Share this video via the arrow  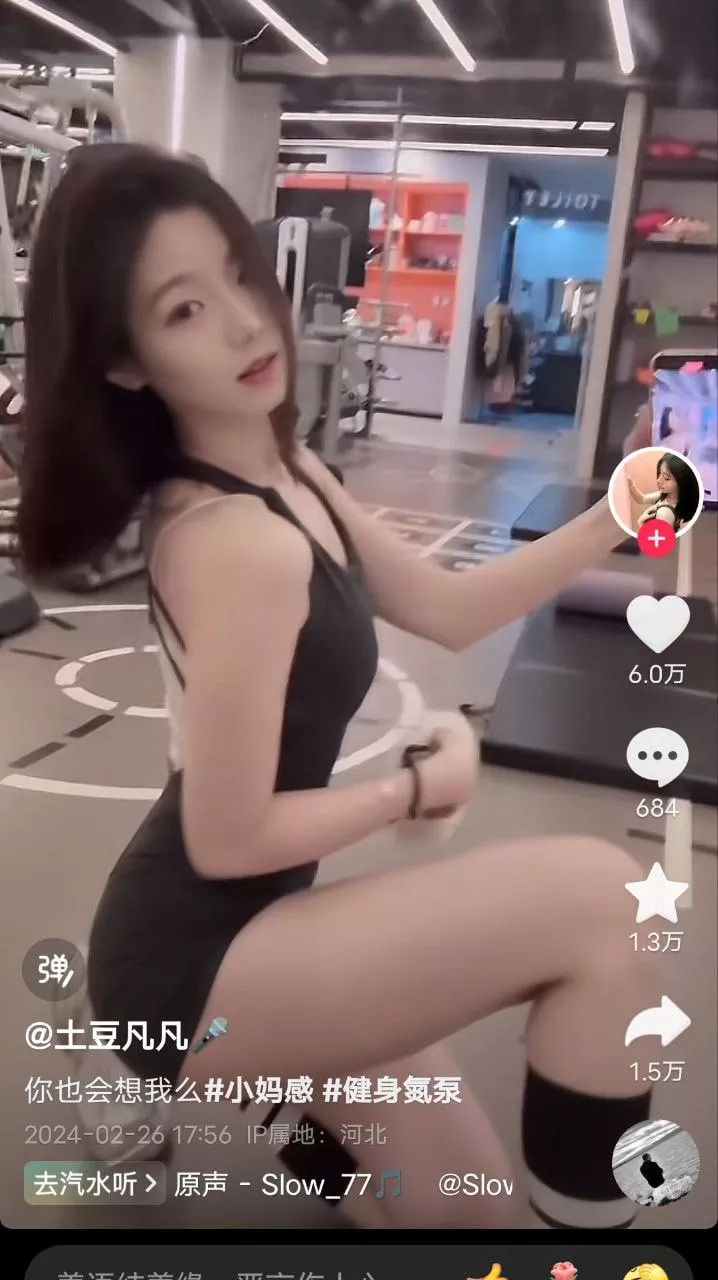(x=657, y=1024)
